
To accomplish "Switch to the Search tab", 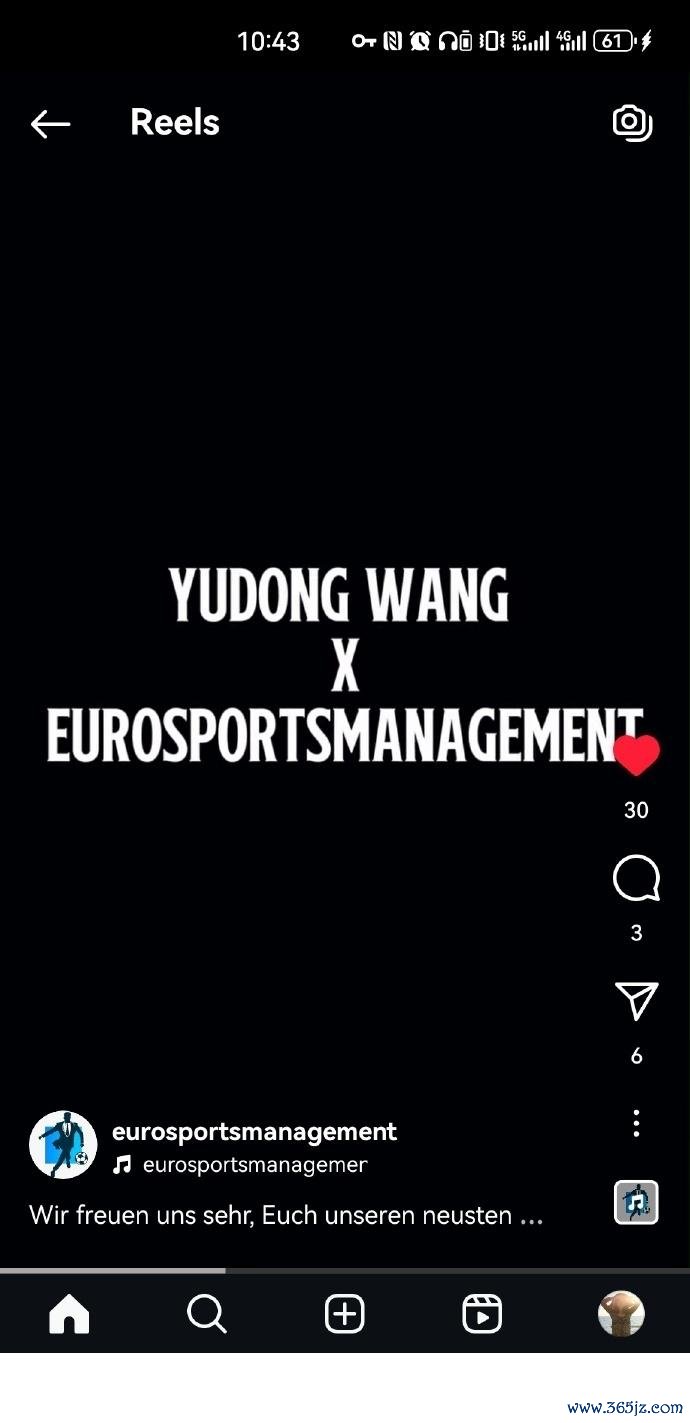I will tap(207, 1314).
